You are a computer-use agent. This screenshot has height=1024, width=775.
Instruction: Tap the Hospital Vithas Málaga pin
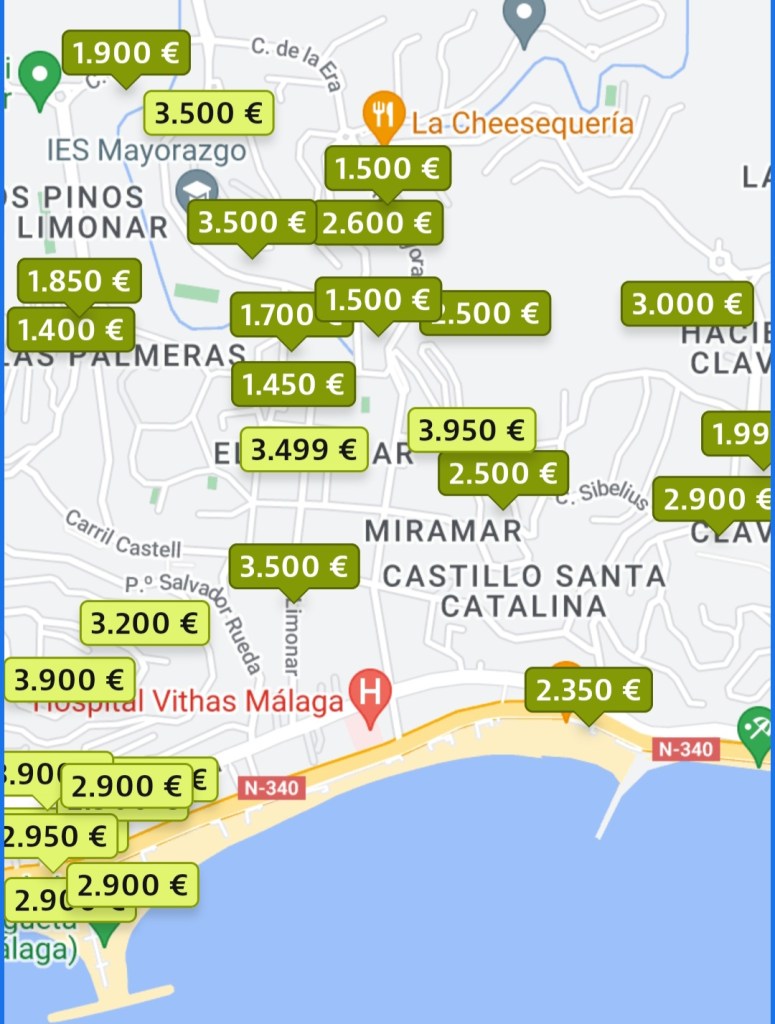tap(371, 691)
